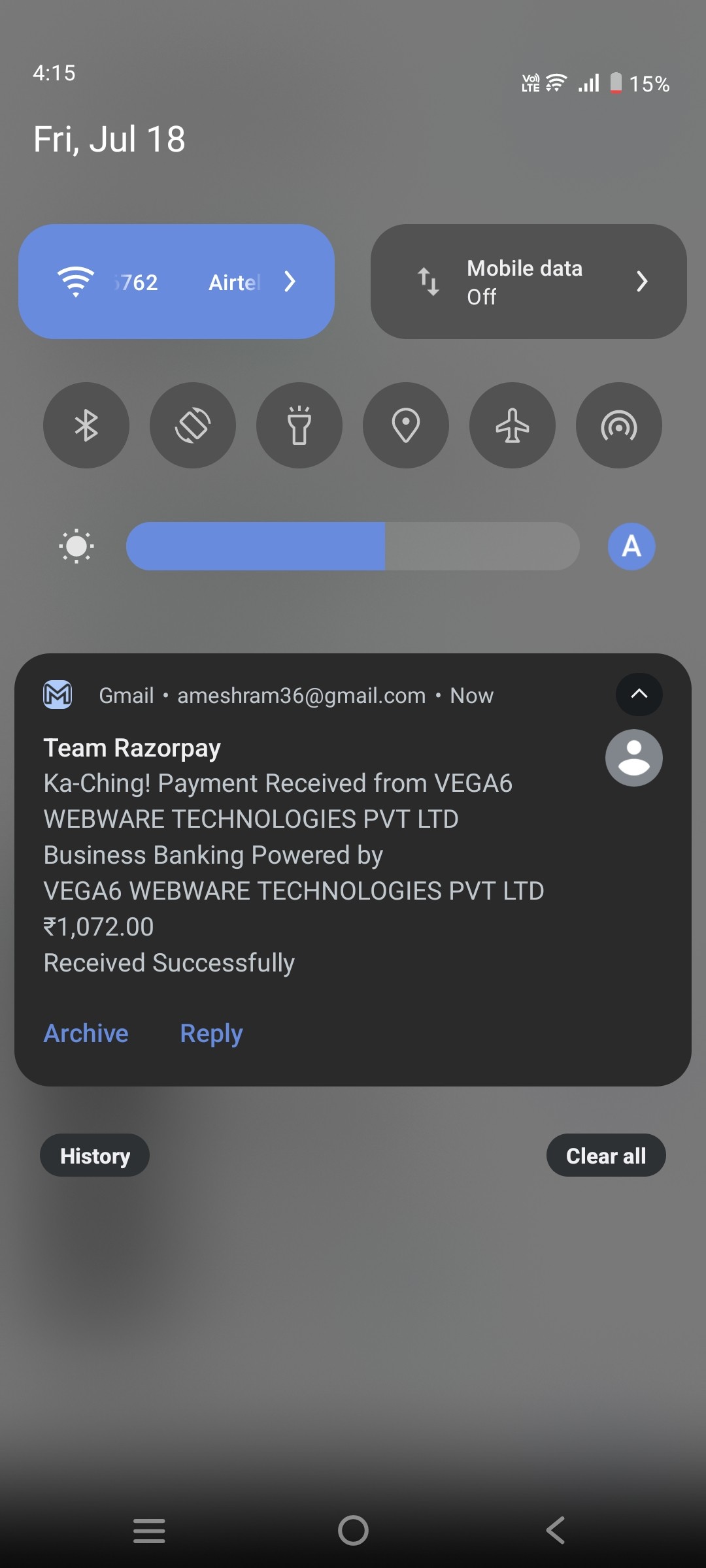This screenshot has height=1568, width=706.
Task: Turn on Mobile data tile
Action: pos(510,282)
